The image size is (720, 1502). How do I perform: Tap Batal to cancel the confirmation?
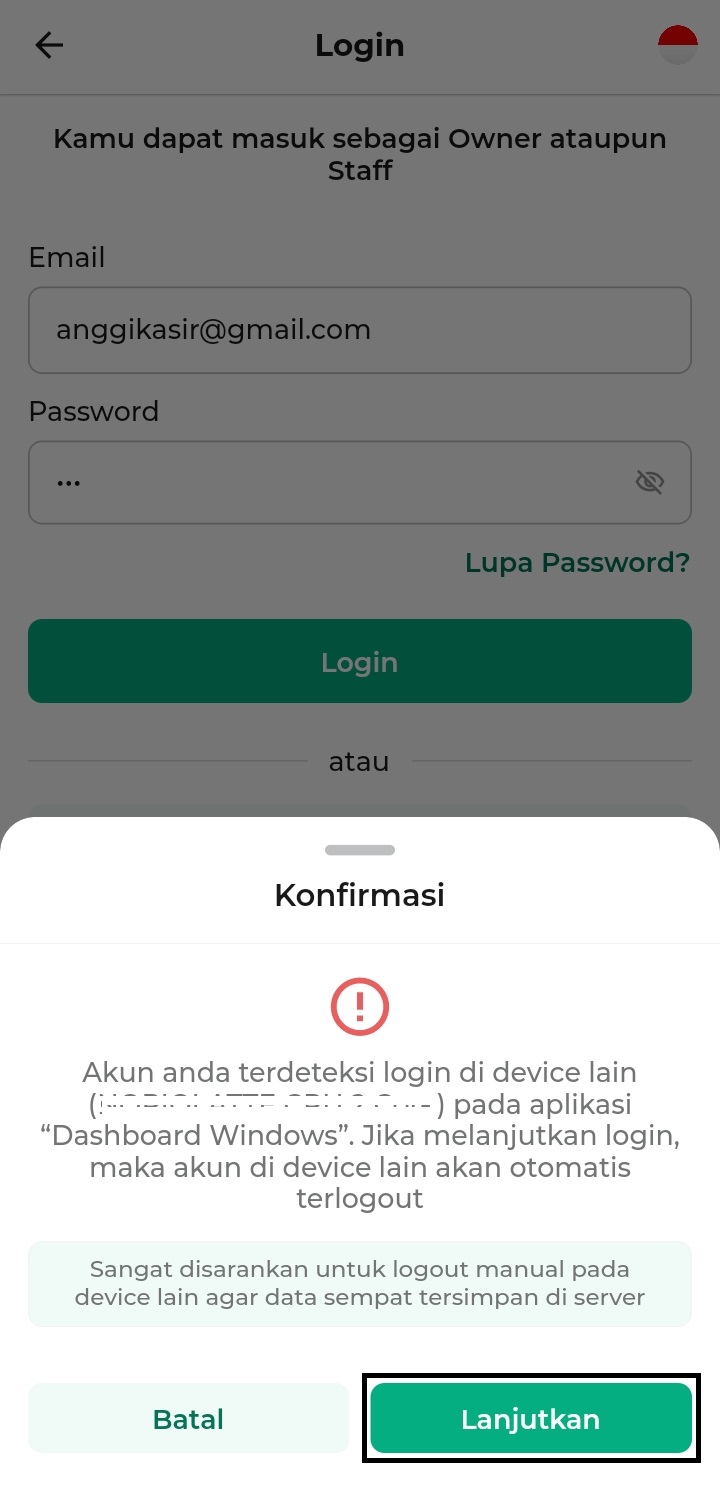188,1418
